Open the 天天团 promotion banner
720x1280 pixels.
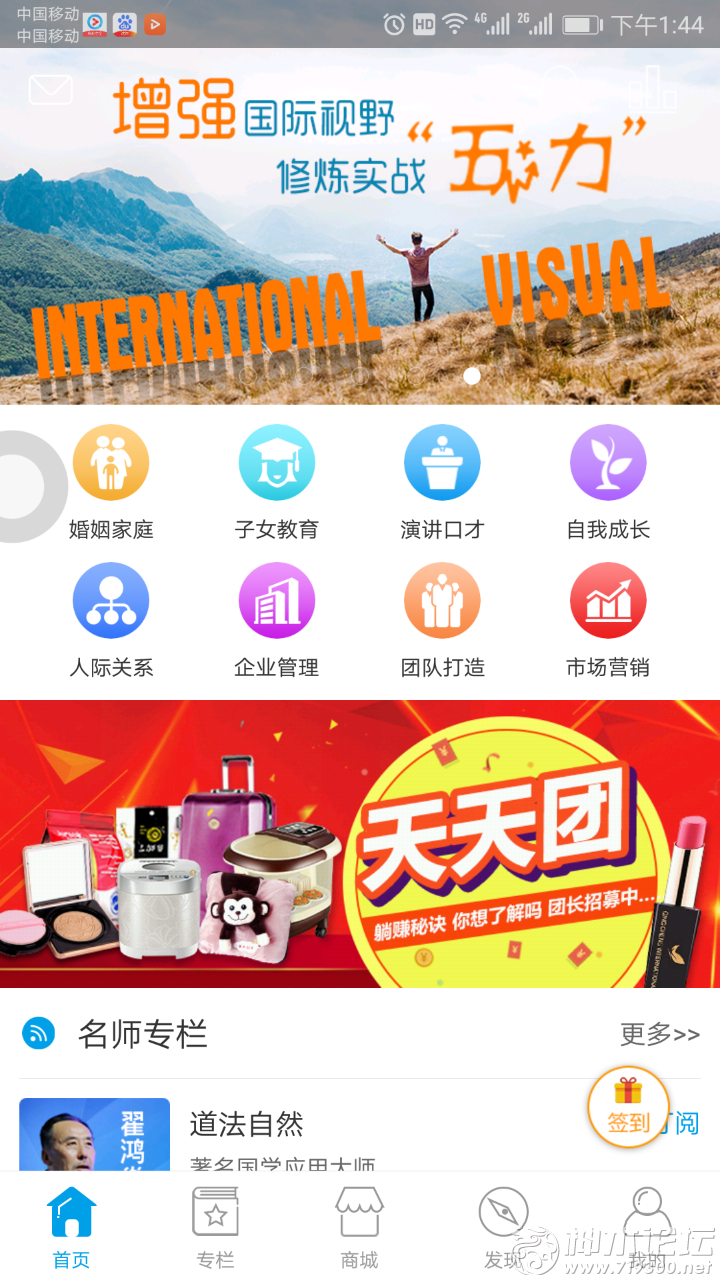click(x=360, y=844)
